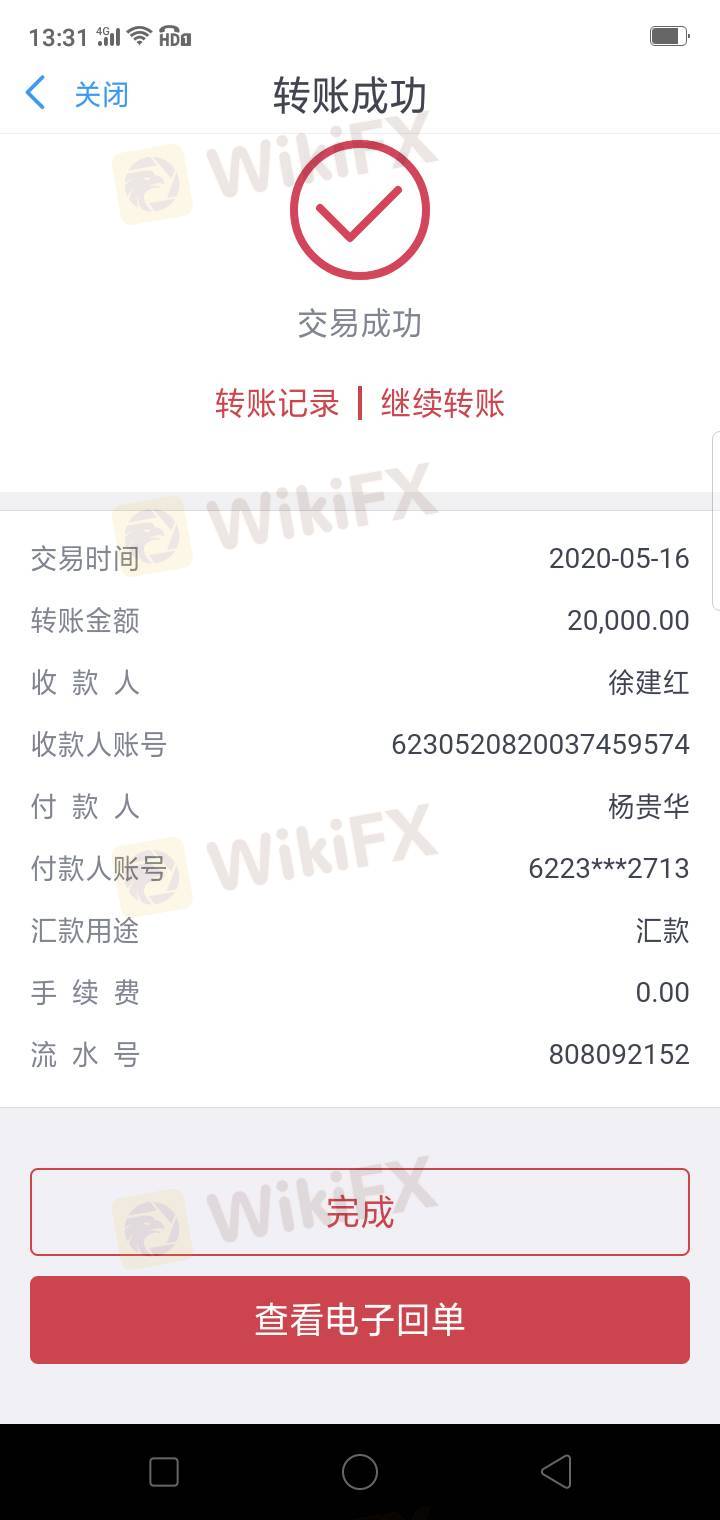Viewport: 720px width, 1520px height.
Task: Tap the back arrow in header
Action: tap(35, 94)
